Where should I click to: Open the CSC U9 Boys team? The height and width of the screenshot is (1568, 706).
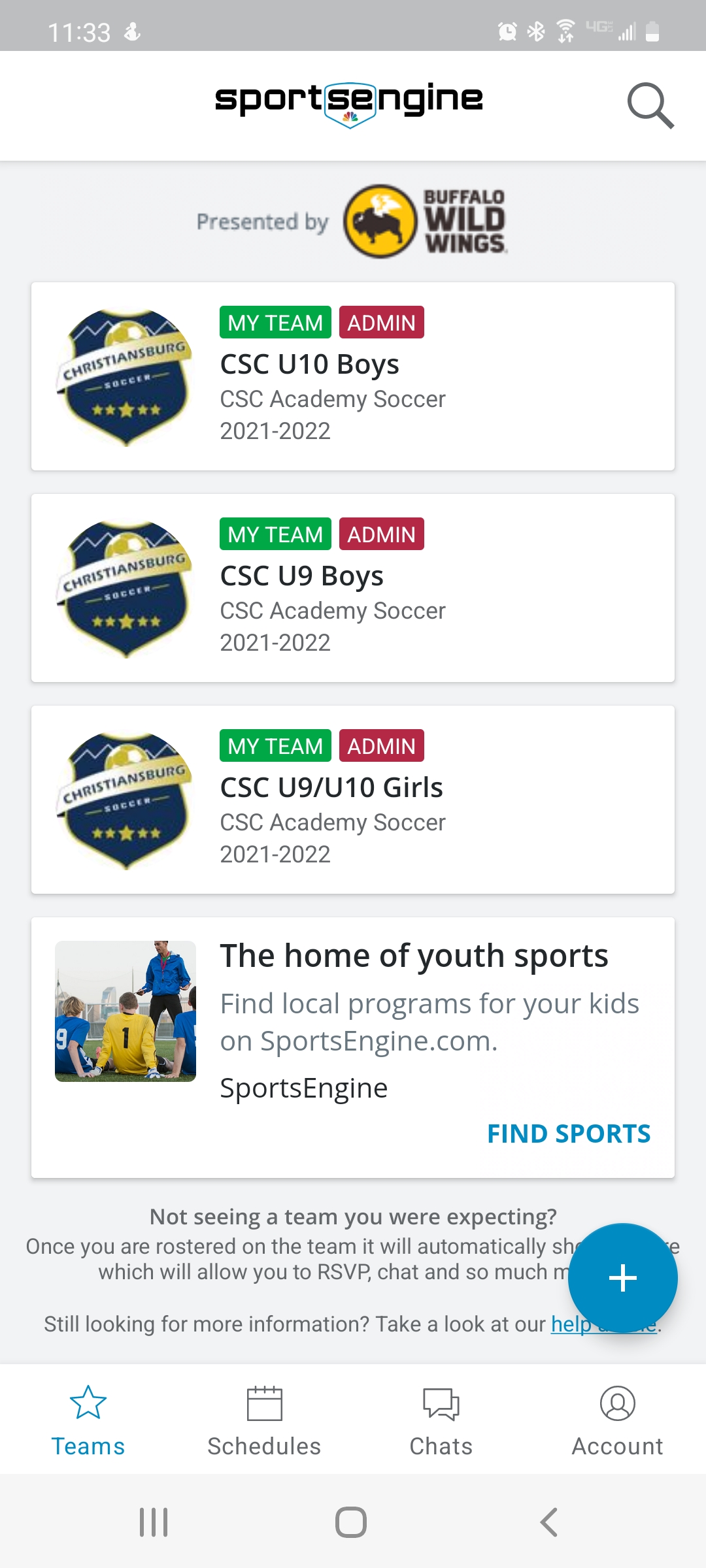coord(353,588)
